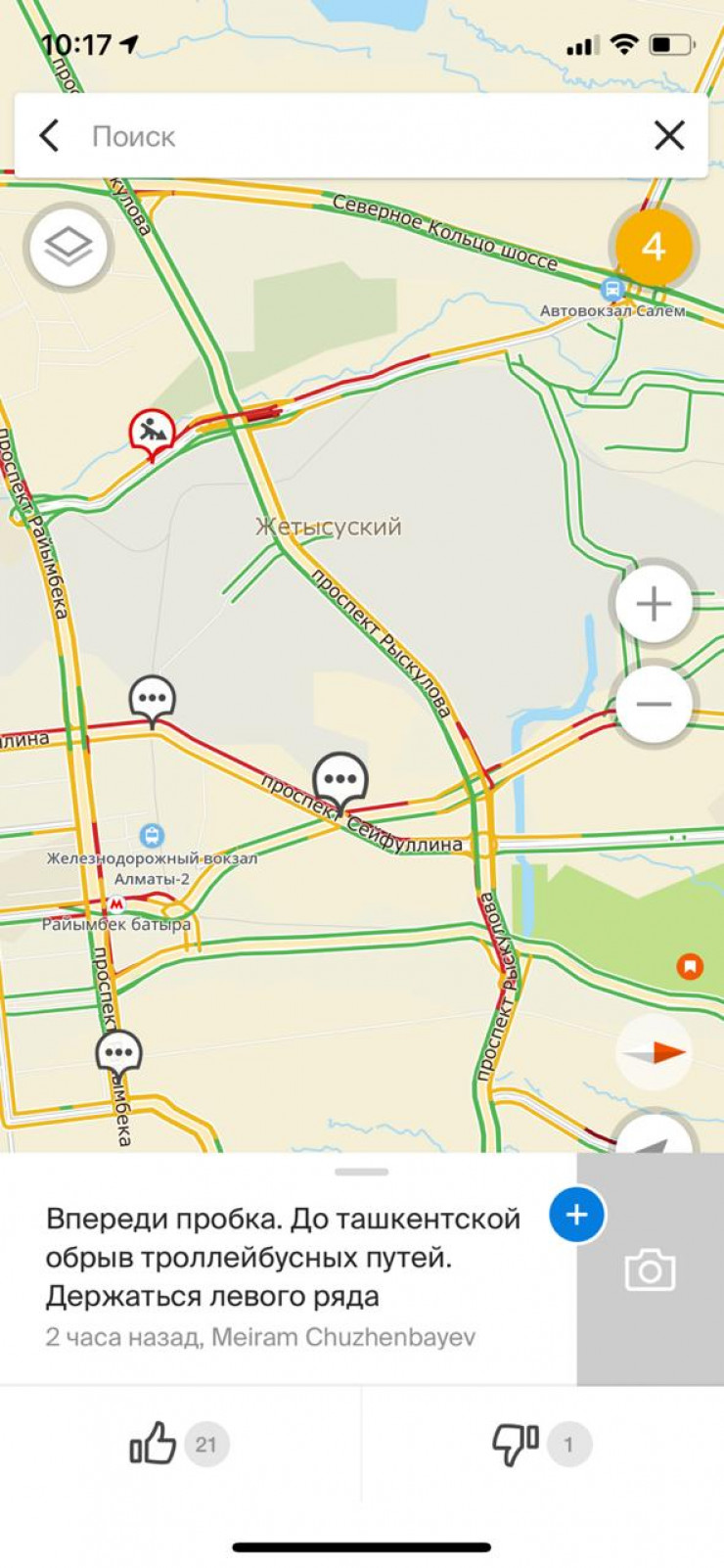Reset map orientation with the compass
The image size is (724, 1568).
tap(654, 1052)
